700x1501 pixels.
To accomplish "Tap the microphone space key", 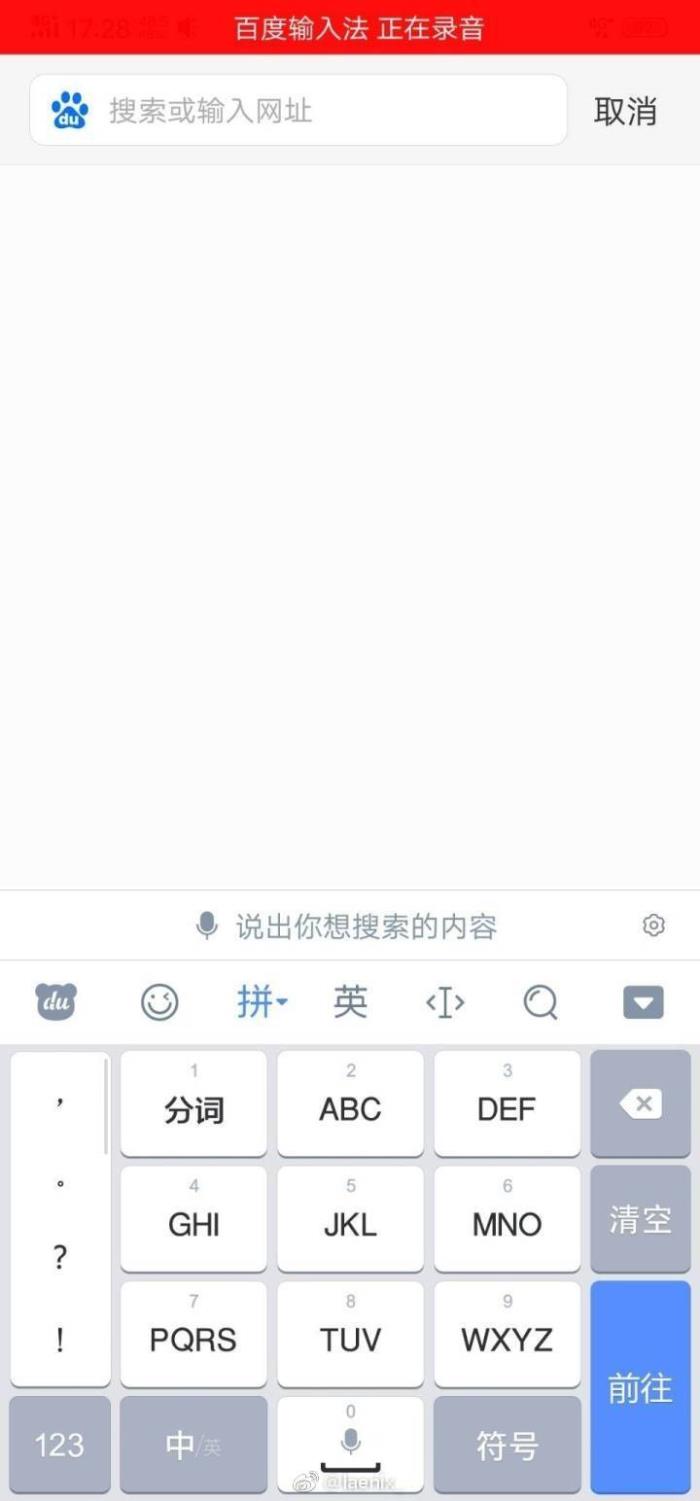I will click(x=350, y=1445).
